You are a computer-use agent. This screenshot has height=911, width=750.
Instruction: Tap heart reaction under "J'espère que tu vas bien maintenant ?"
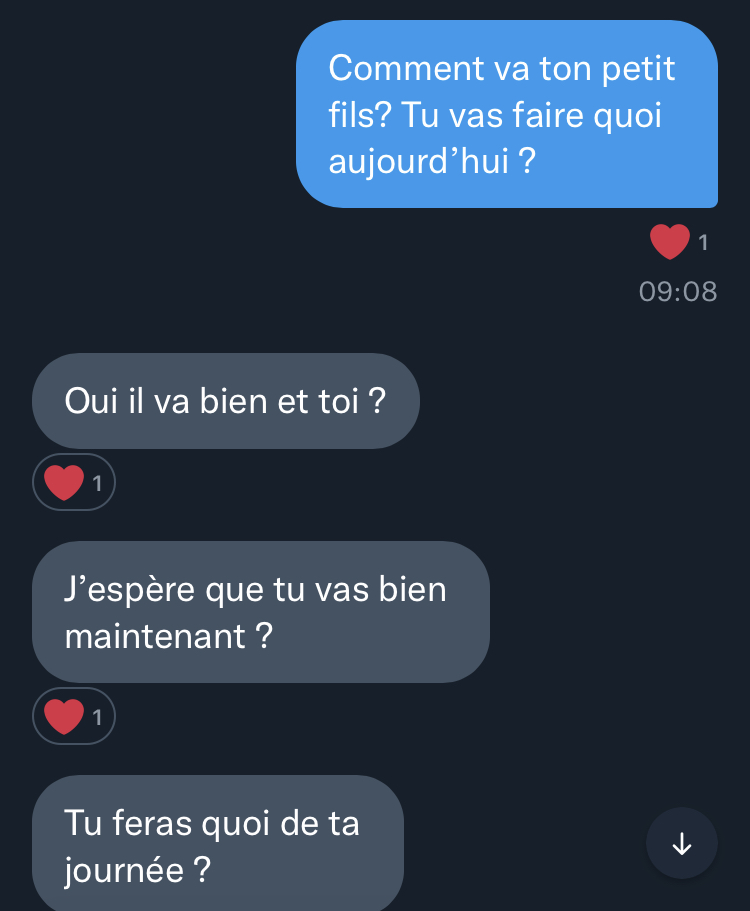pyautogui.click(x=74, y=716)
